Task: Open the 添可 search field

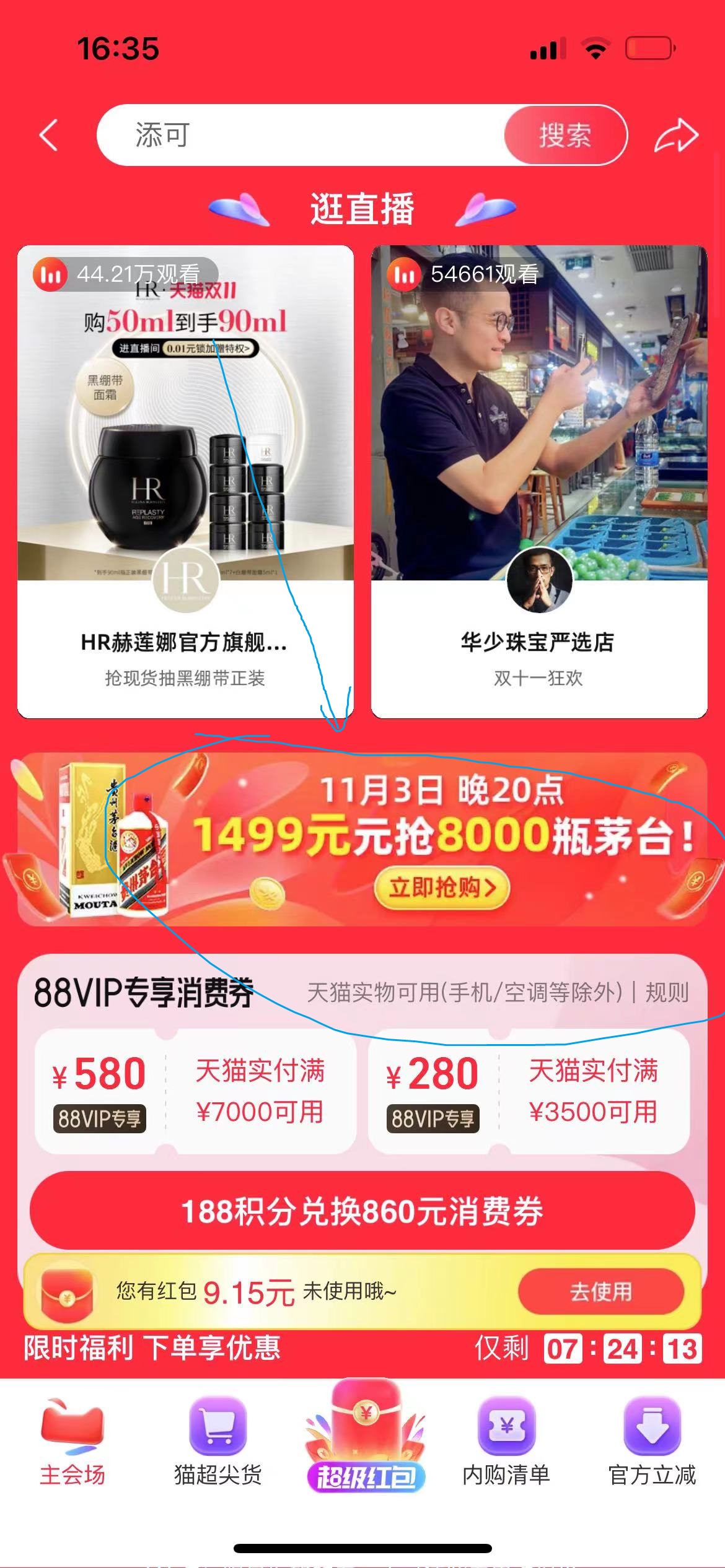Action: pyautogui.click(x=297, y=135)
